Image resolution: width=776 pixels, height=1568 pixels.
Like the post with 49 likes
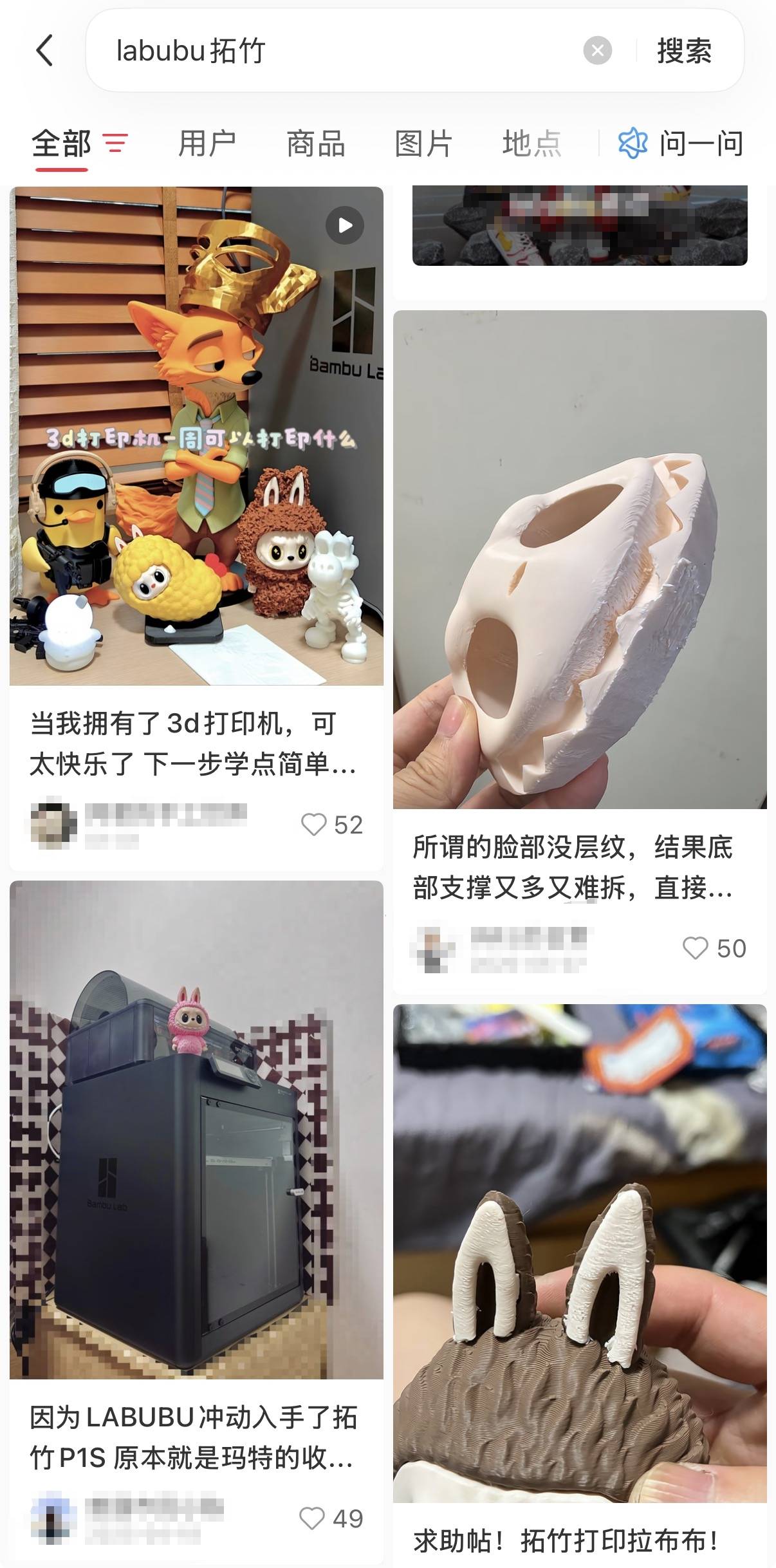point(312,1518)
